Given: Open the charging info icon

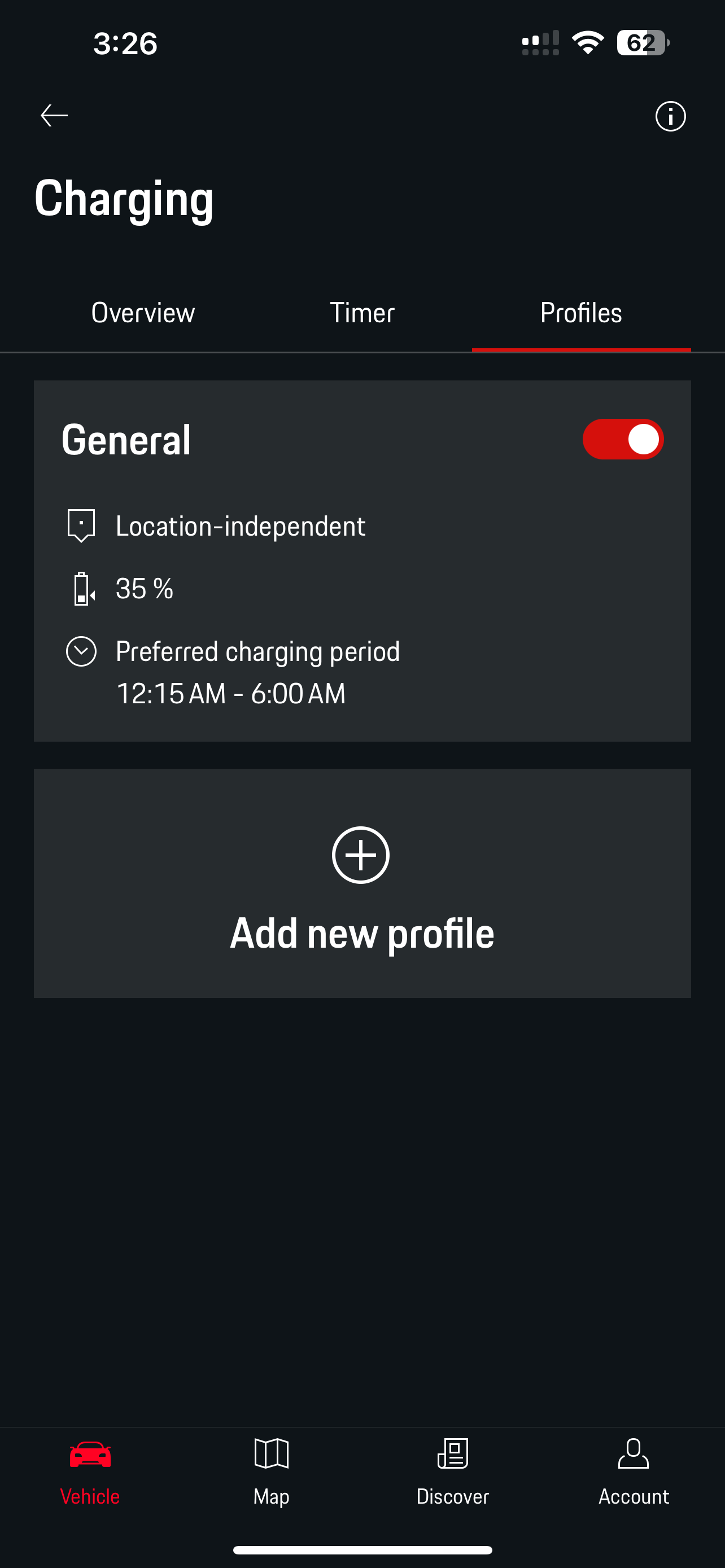Looking at the screenshot, I should tap(670, 116).
